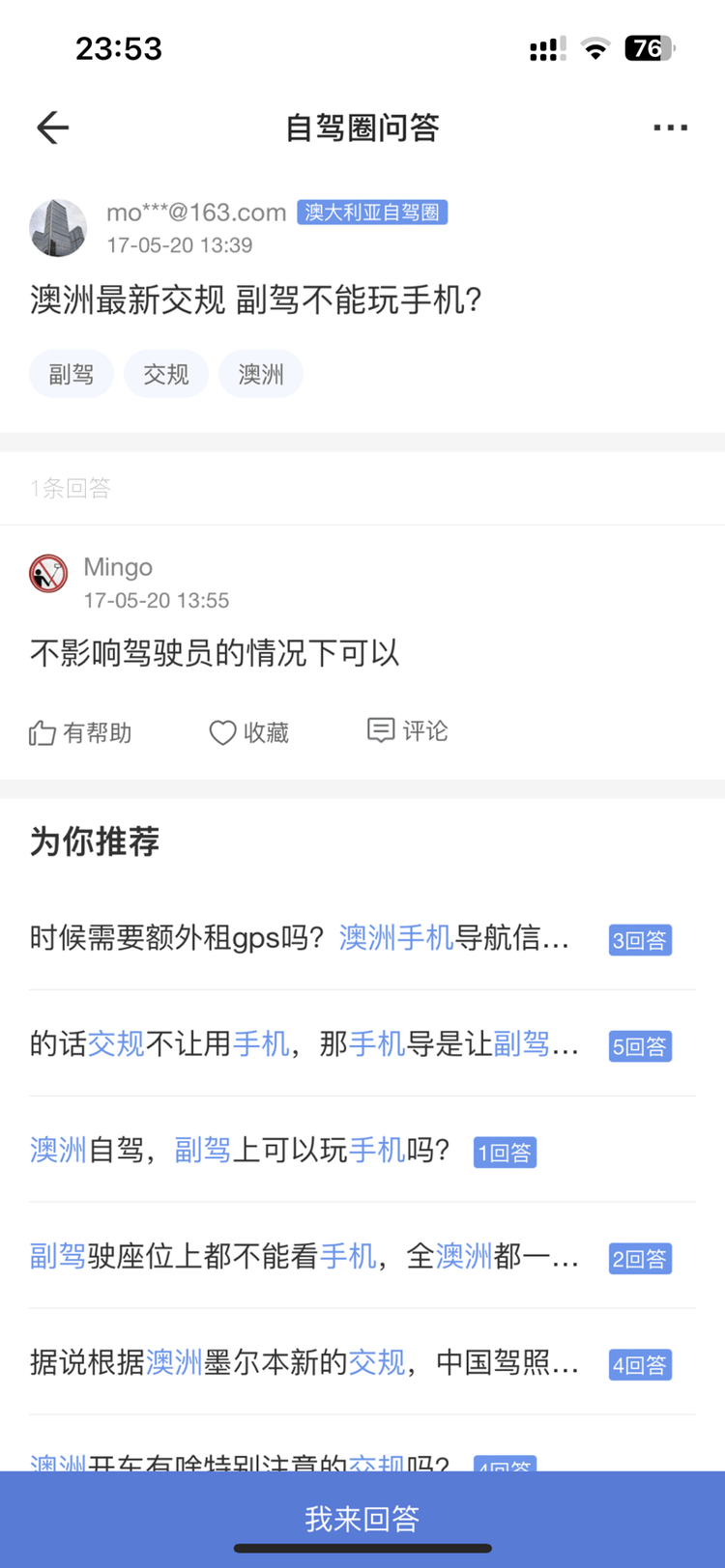Select the 交规 topic chip
The width and height of the screenshot is (725, 1568).
(166, 374)
